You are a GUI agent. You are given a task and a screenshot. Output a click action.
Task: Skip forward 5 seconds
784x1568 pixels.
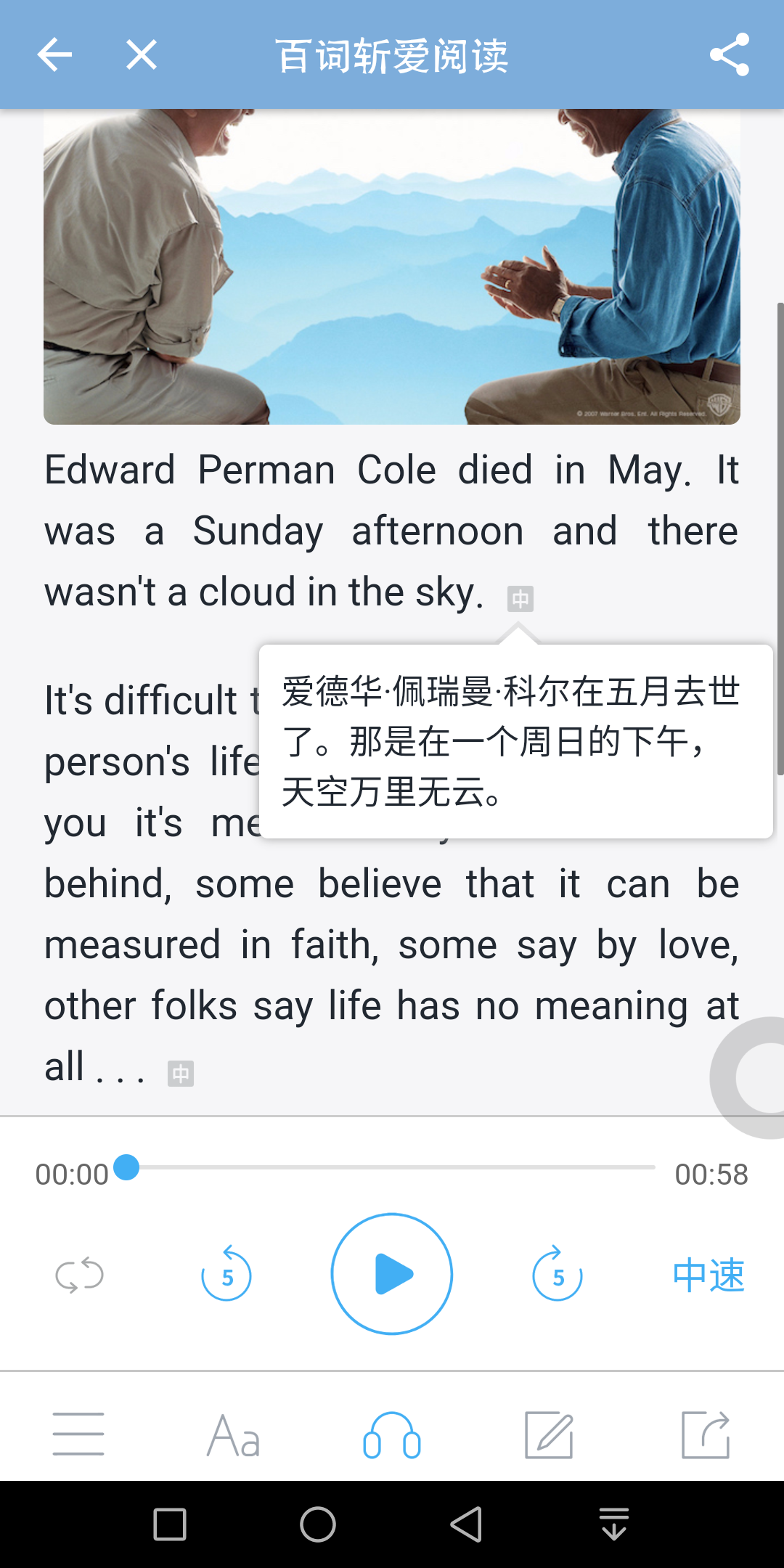[558, 1275]
